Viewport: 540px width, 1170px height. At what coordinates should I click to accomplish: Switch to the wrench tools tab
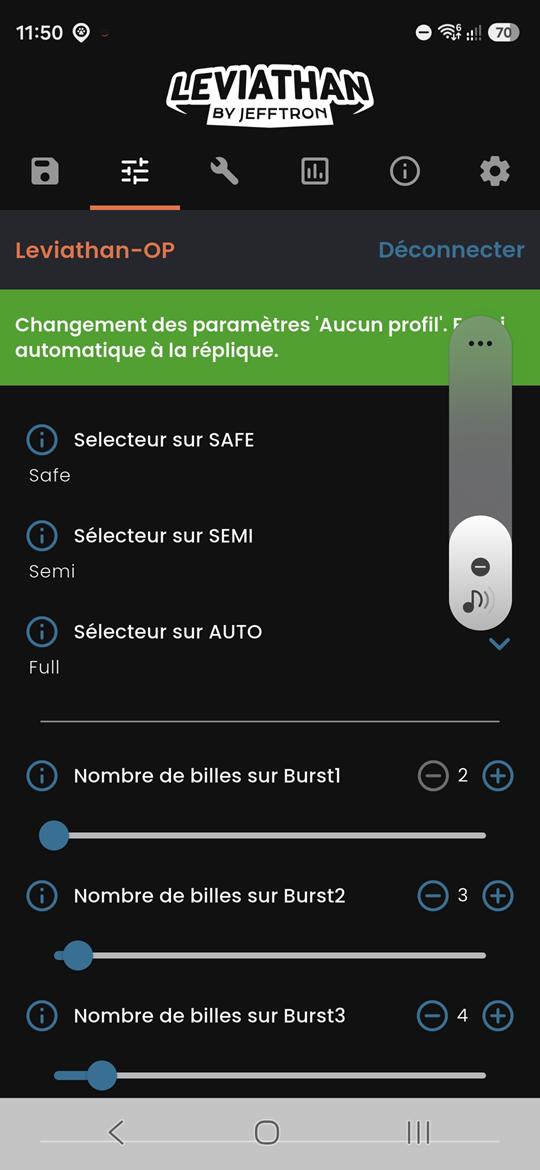coord(225,172)
